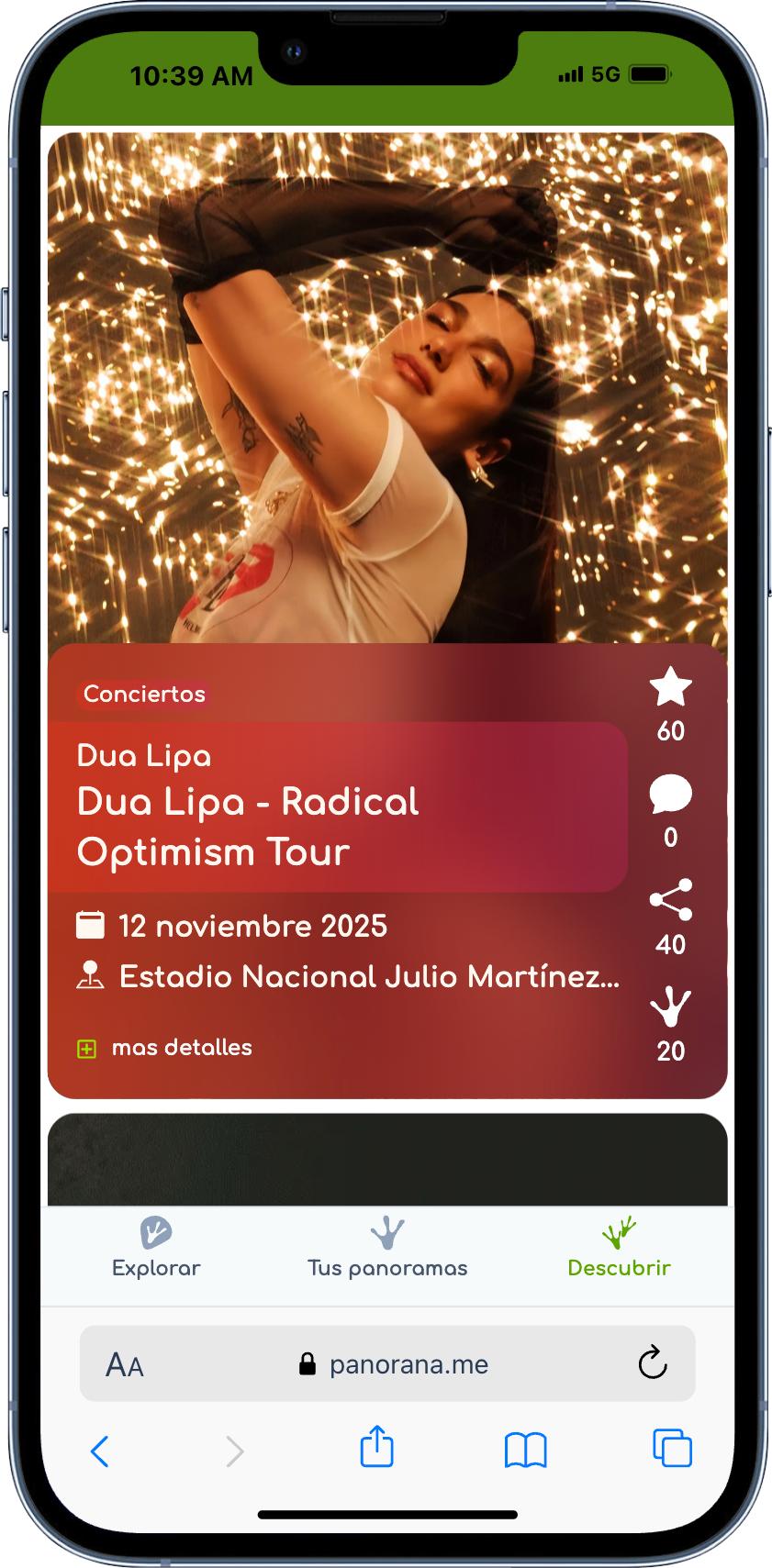772x1568 pixels.
Task: Open the browser's AA reader settings
Action: pyautogui.click(x=125, y=1364)
